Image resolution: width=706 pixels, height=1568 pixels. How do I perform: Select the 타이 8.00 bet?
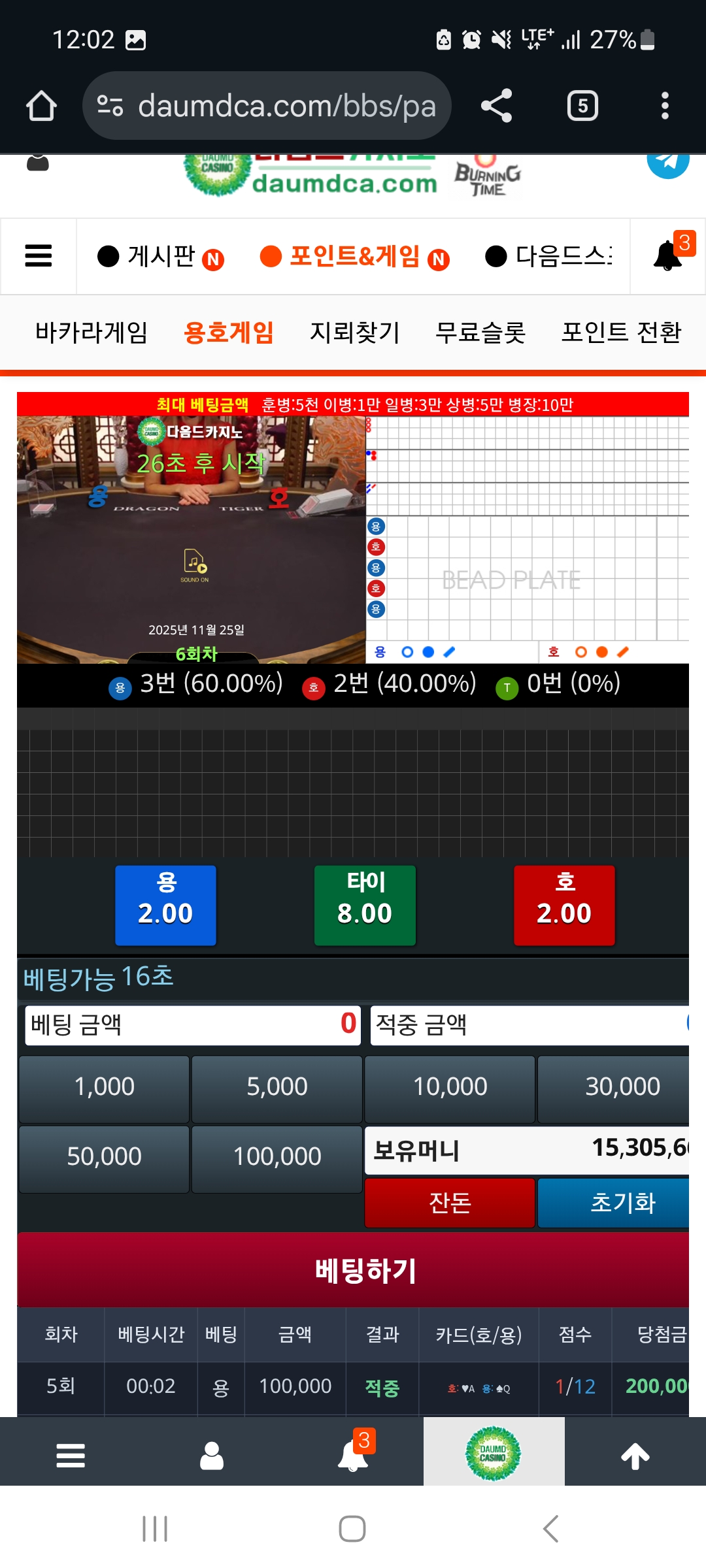click(x=365, y=905)
